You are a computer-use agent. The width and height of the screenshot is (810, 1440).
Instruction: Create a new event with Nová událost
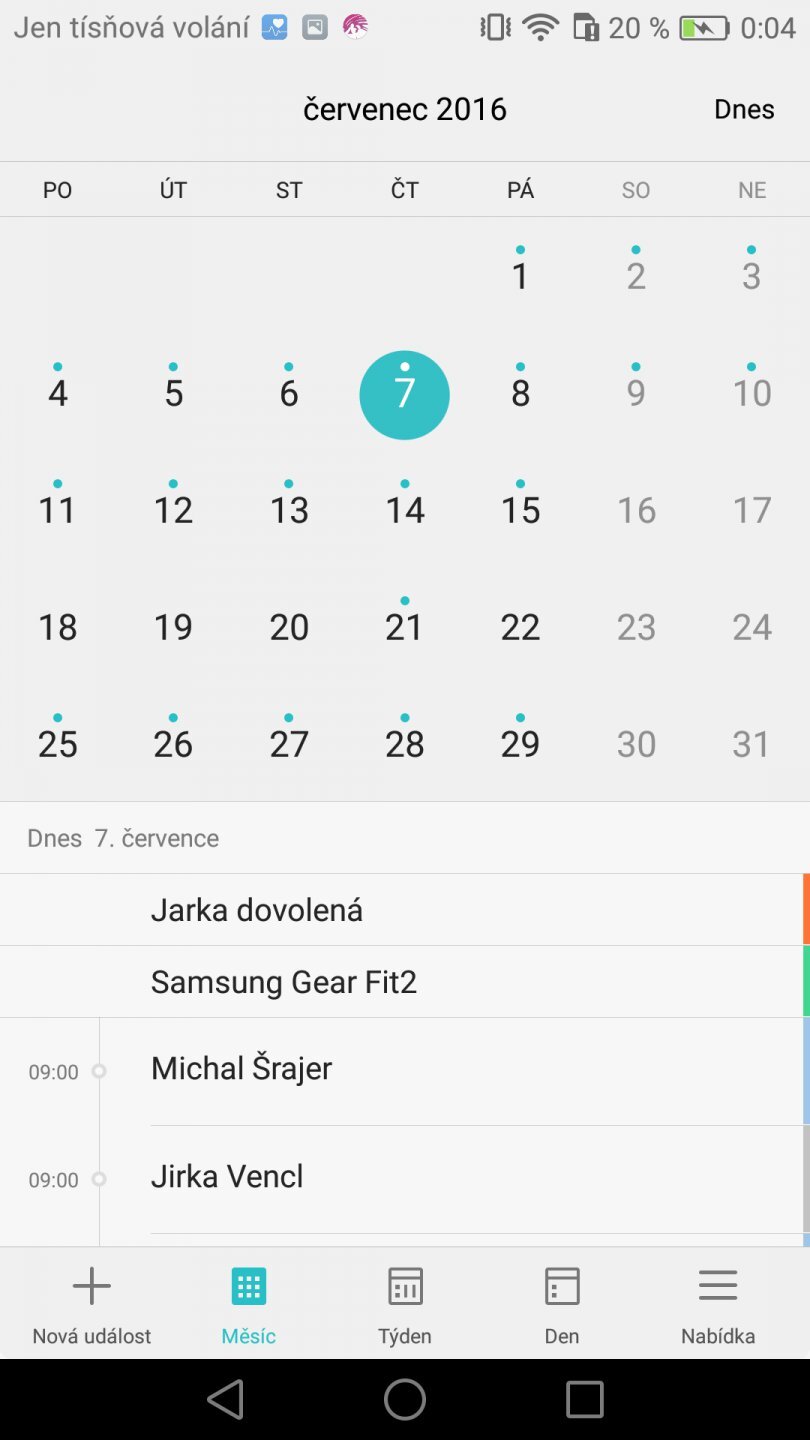pos(91,1304)
